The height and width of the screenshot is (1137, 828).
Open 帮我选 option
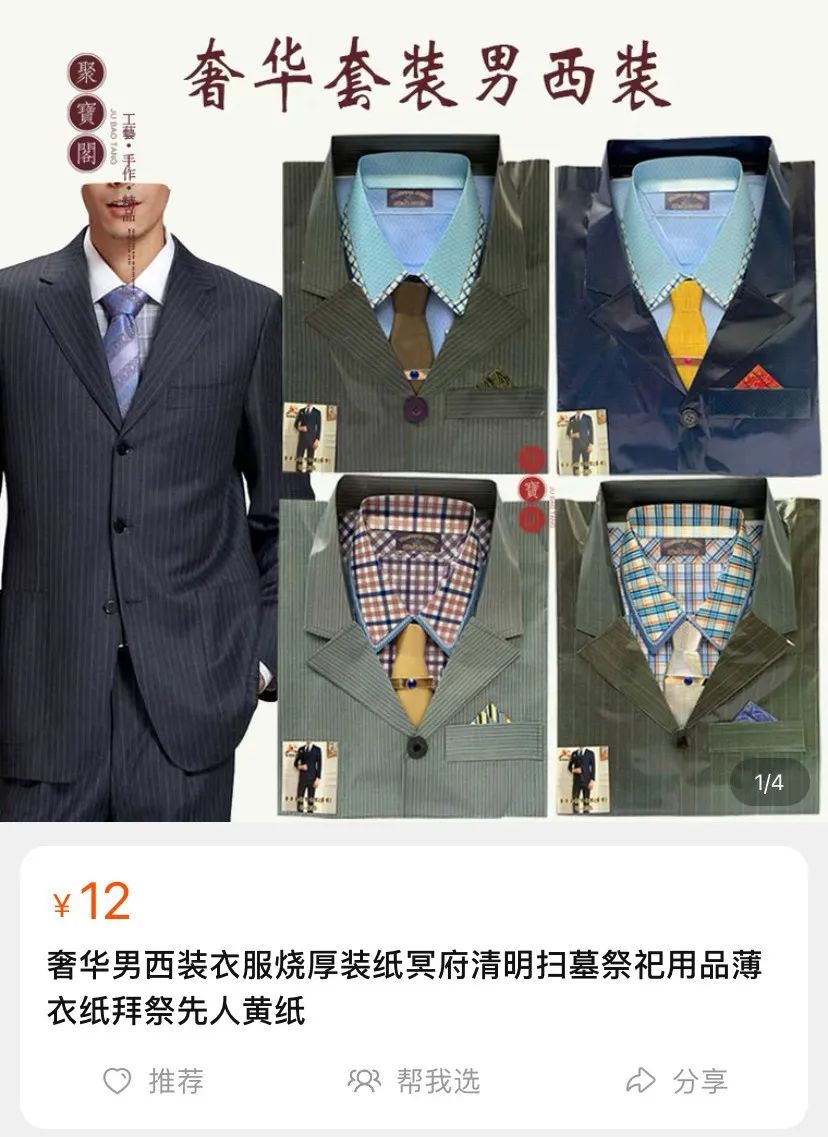pos(413,1081)
